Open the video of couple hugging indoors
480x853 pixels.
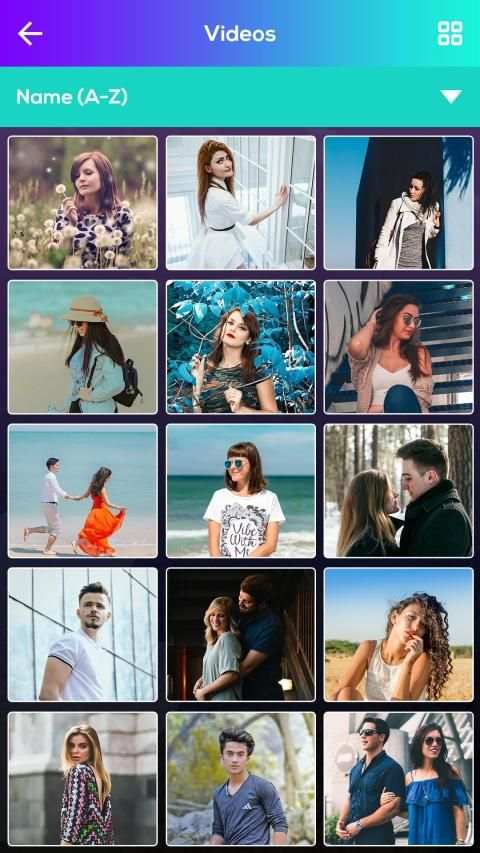pyautogui.click(x=241, y=635)
